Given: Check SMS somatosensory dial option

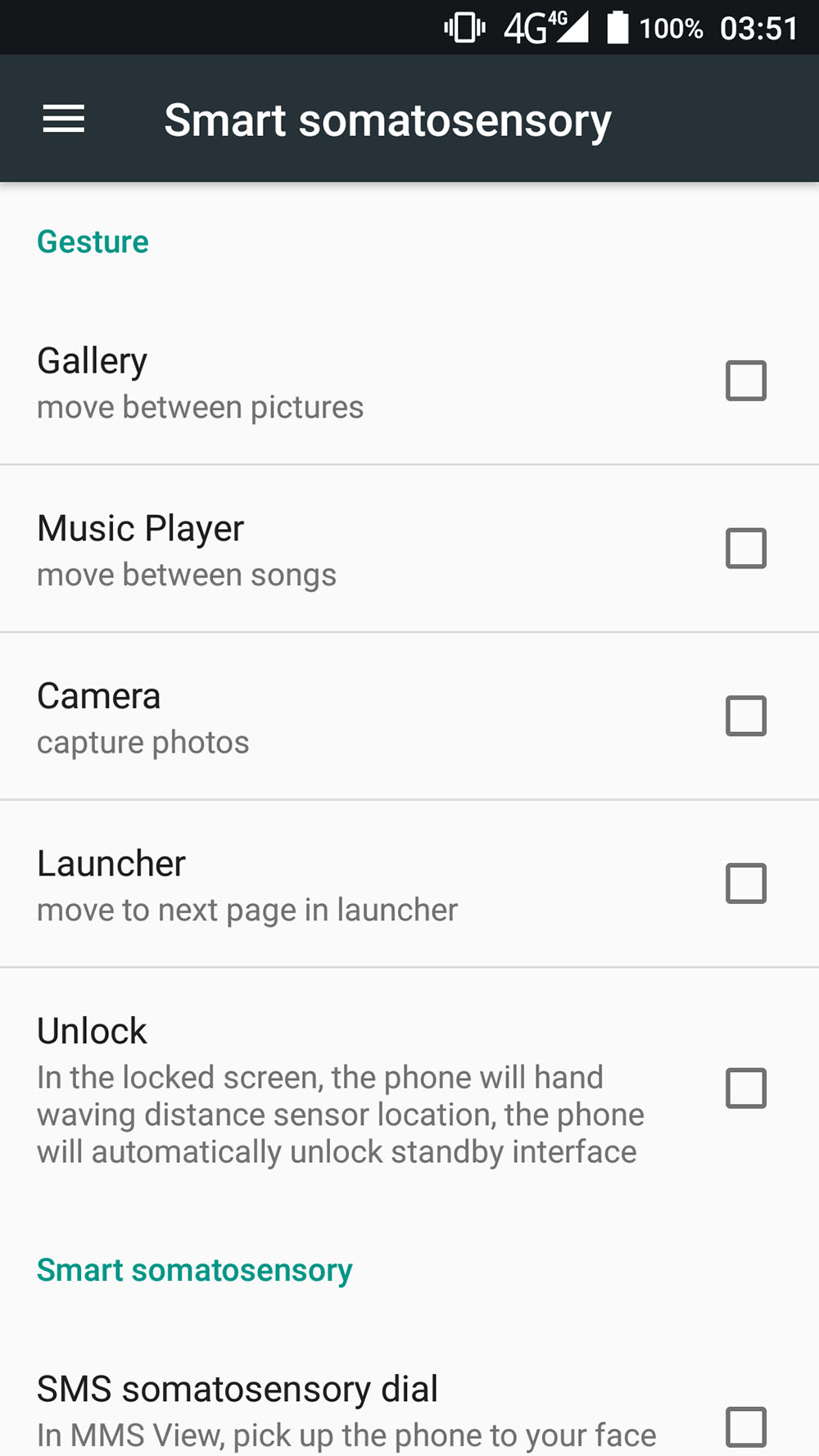Looking at the screenshot, I should (x=745, y=1427).
